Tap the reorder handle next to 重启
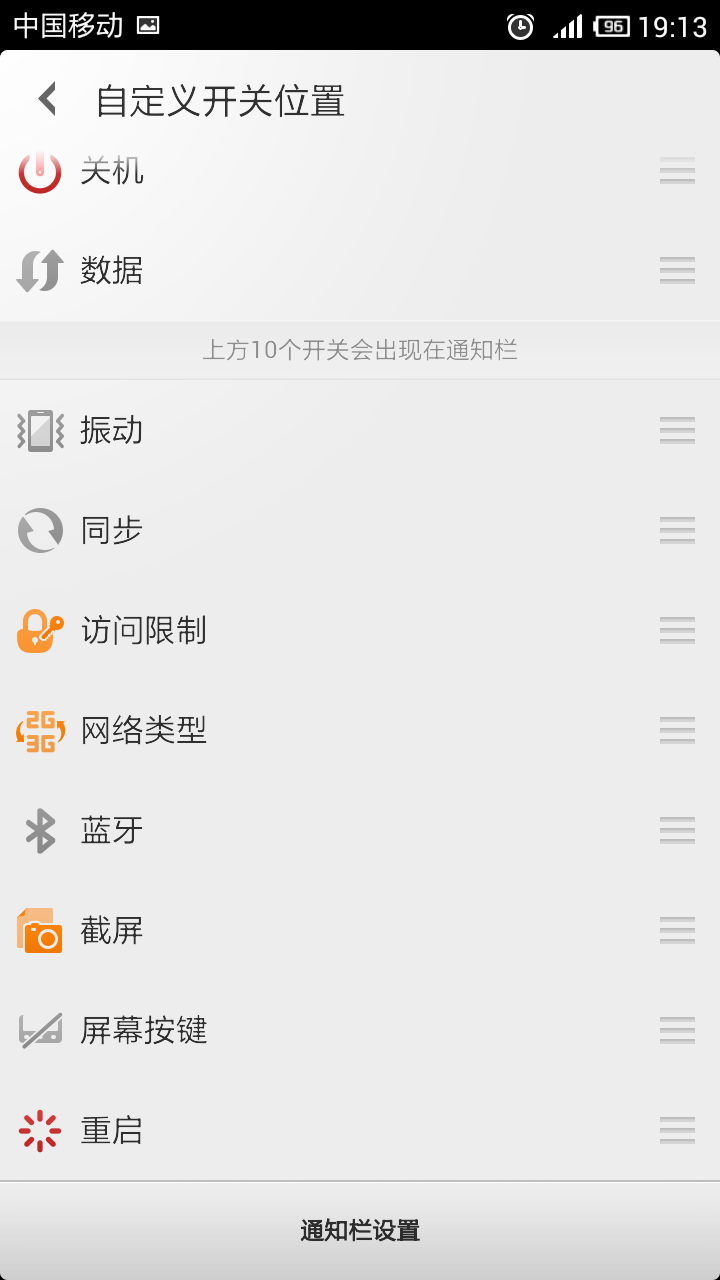Screen dimensions: 720x1280 point(677,1130)
